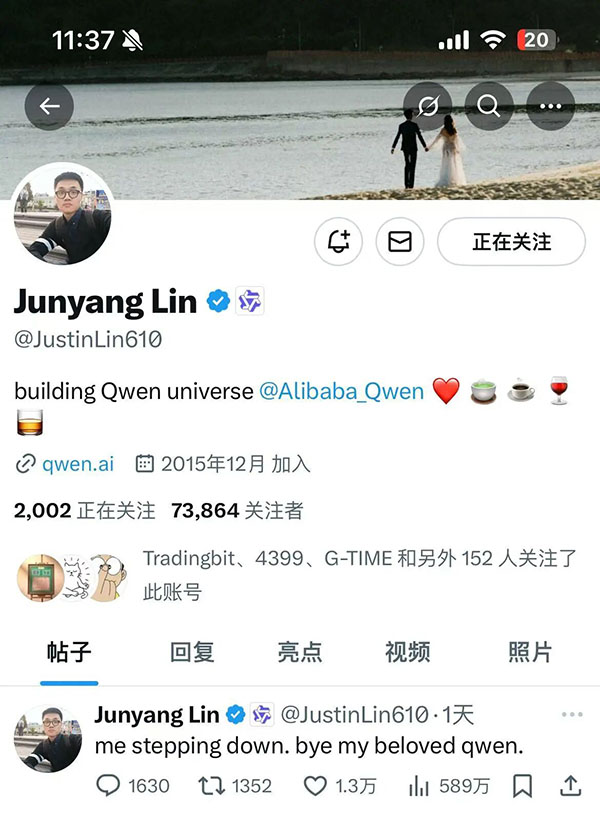This screenshot has height=819, width=600.
Task: Turn on post notifications bell
Action: (x=339, y=242)
